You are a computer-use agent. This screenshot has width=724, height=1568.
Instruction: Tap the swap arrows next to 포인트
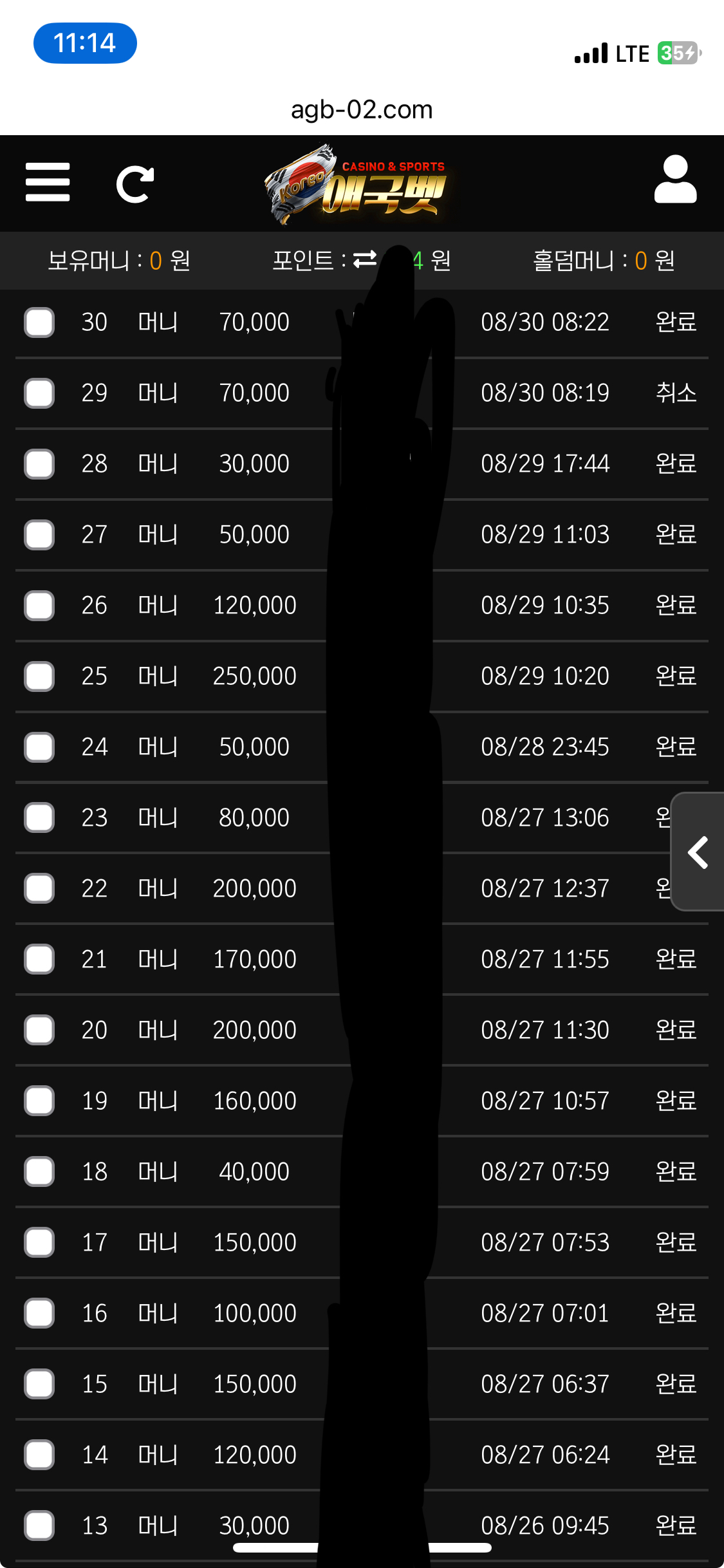(365, 260)
